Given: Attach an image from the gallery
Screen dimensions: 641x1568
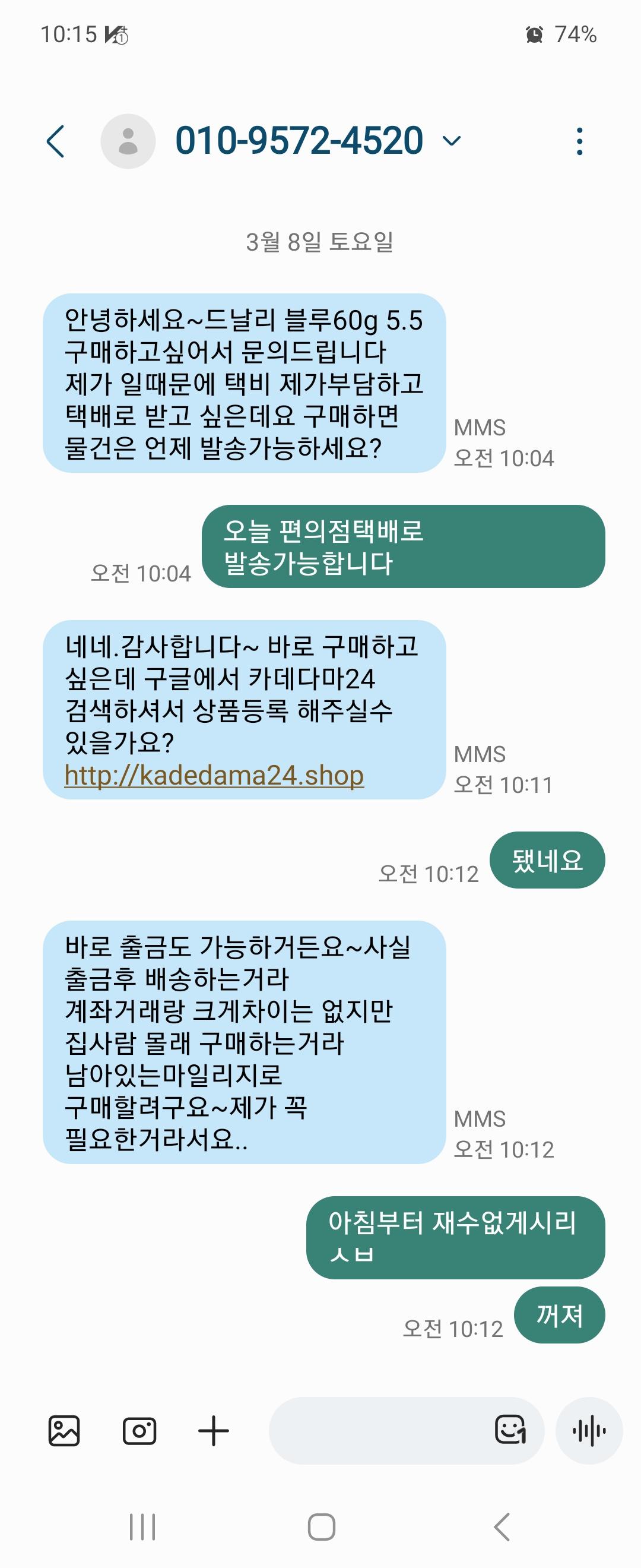Looking at the screenshot, I should tap(64, 1430).
